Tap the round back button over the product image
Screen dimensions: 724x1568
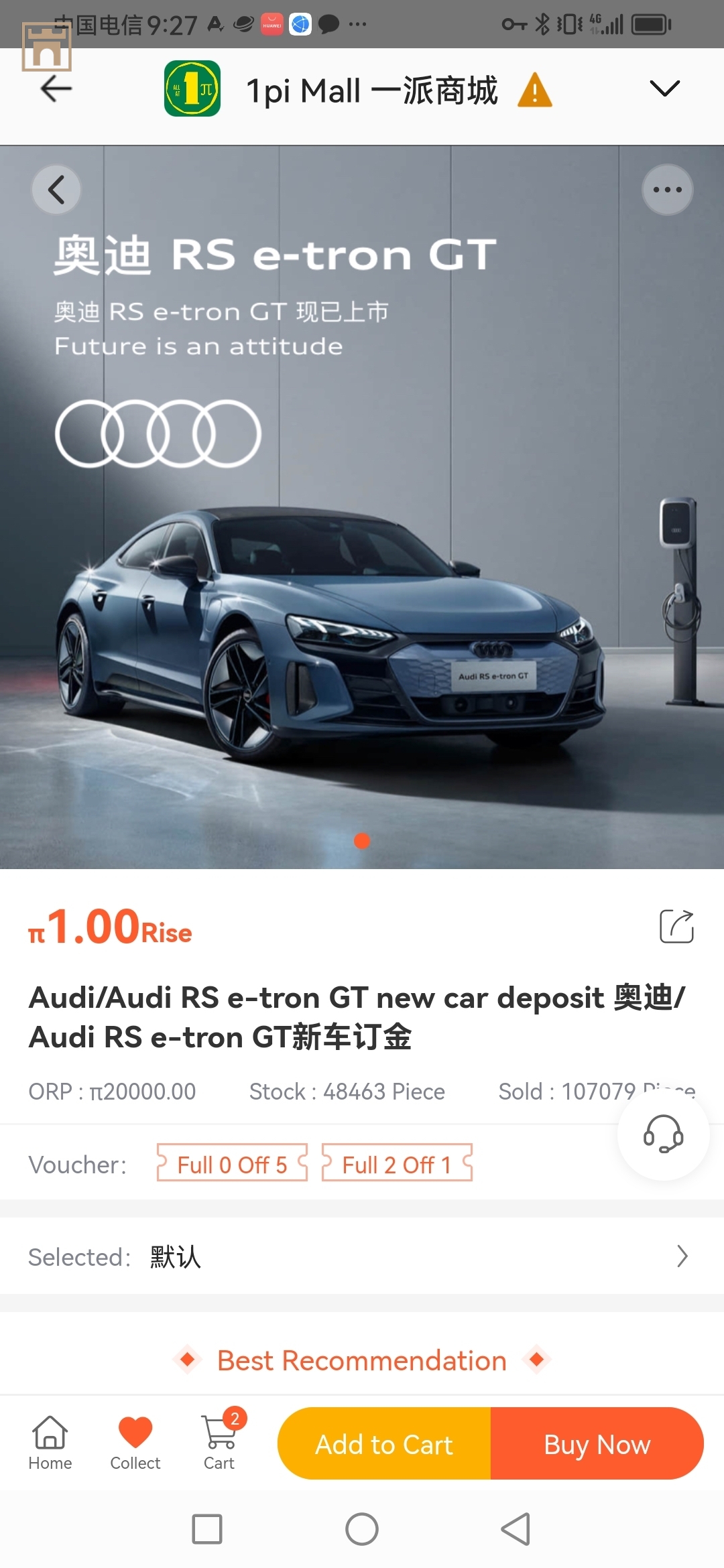tap(56, 190)
